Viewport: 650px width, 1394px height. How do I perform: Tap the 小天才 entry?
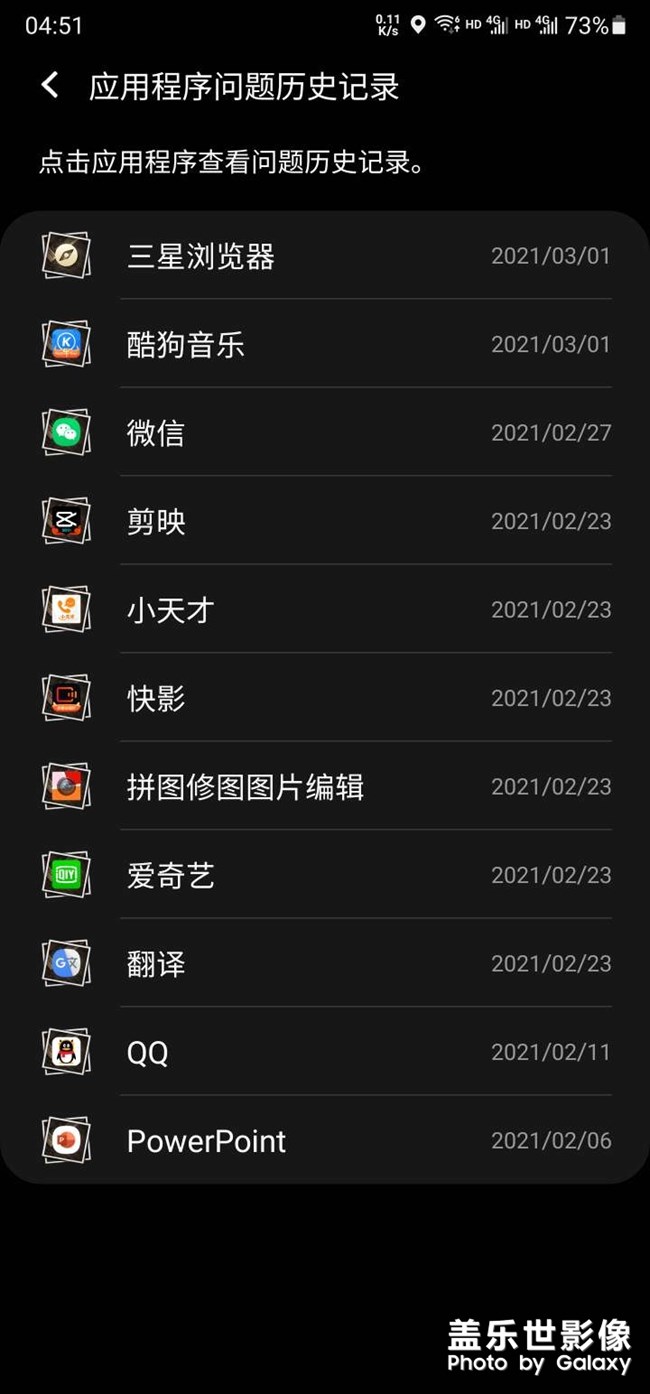[325, 609]
